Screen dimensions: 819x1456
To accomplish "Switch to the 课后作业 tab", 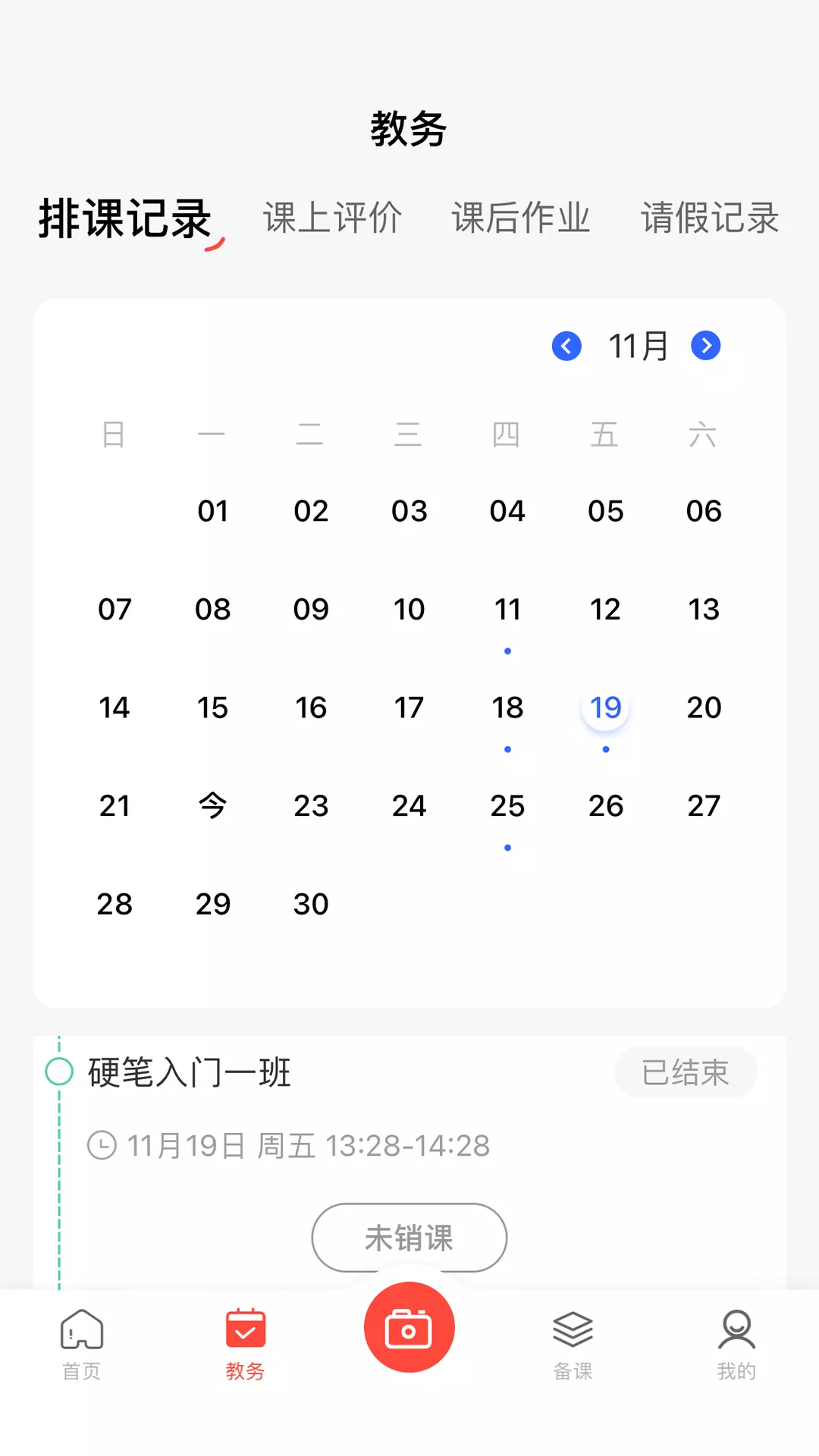I will [521, 218].
